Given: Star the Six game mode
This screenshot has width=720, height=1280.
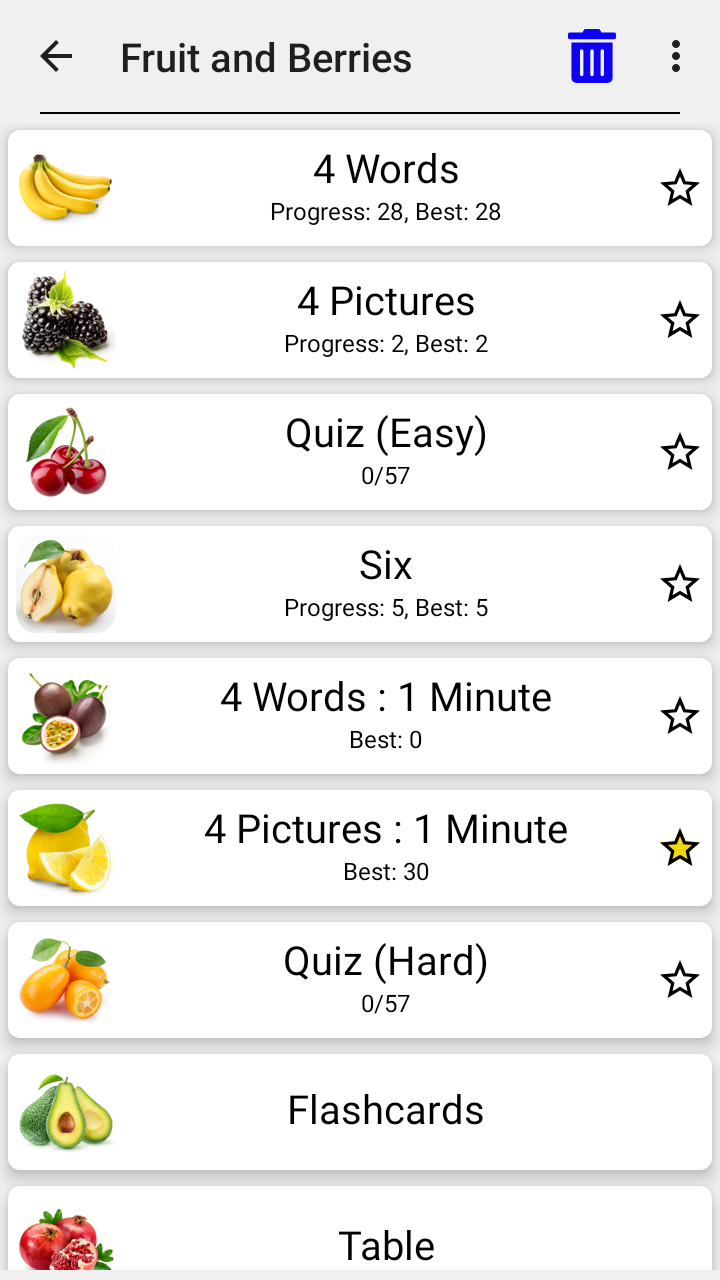Looking at the screenshot, I should pyautogui.click(x=680, y=583).
